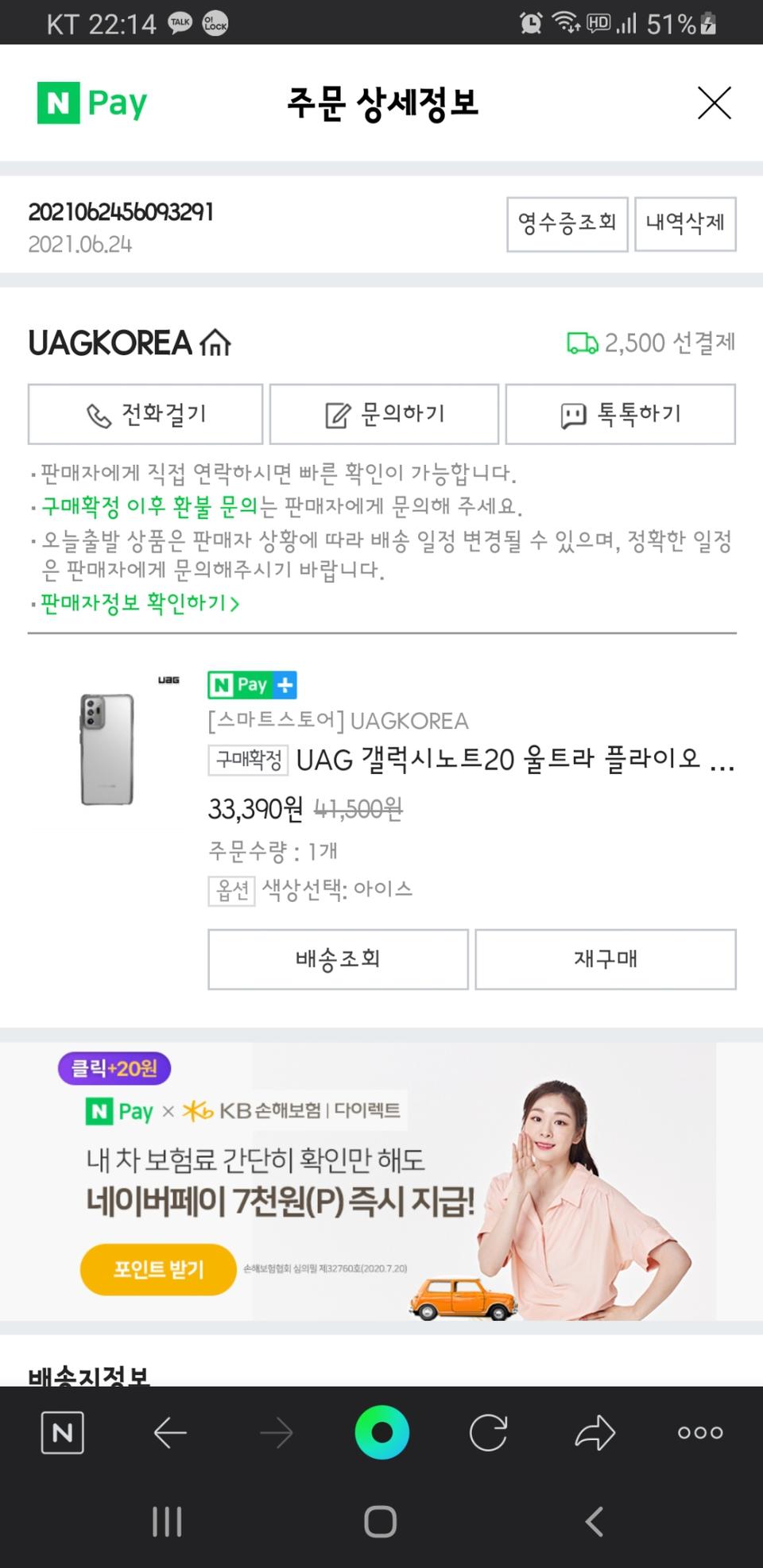Select the pen icon for 문의하기 inquiry

(338, 413)
